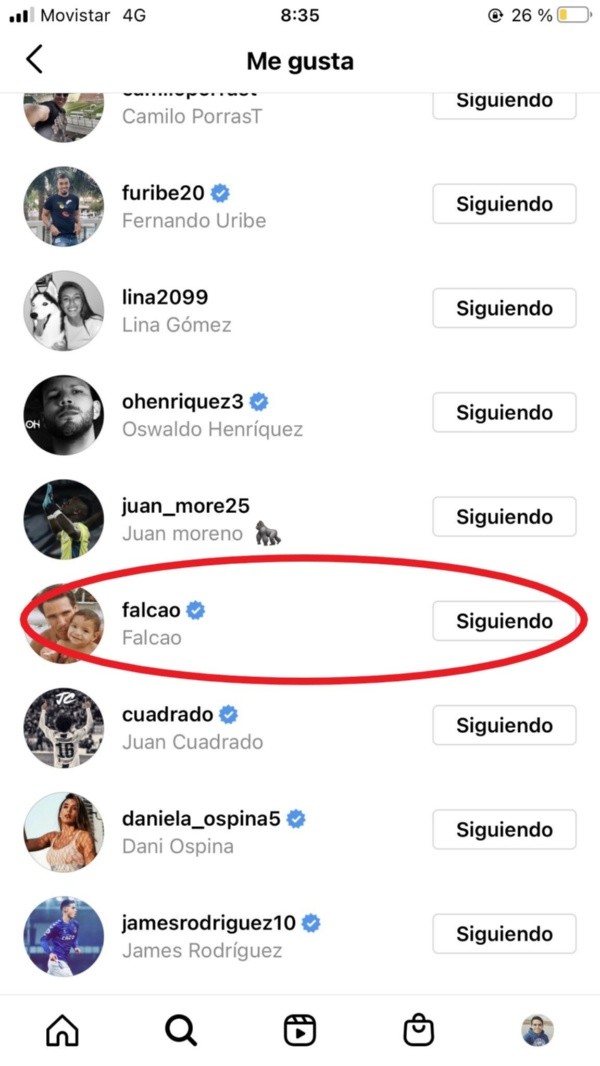Tap Siguiendo button for juan_more25
This screenshot has width=600, height=1066.
[504, 517]
